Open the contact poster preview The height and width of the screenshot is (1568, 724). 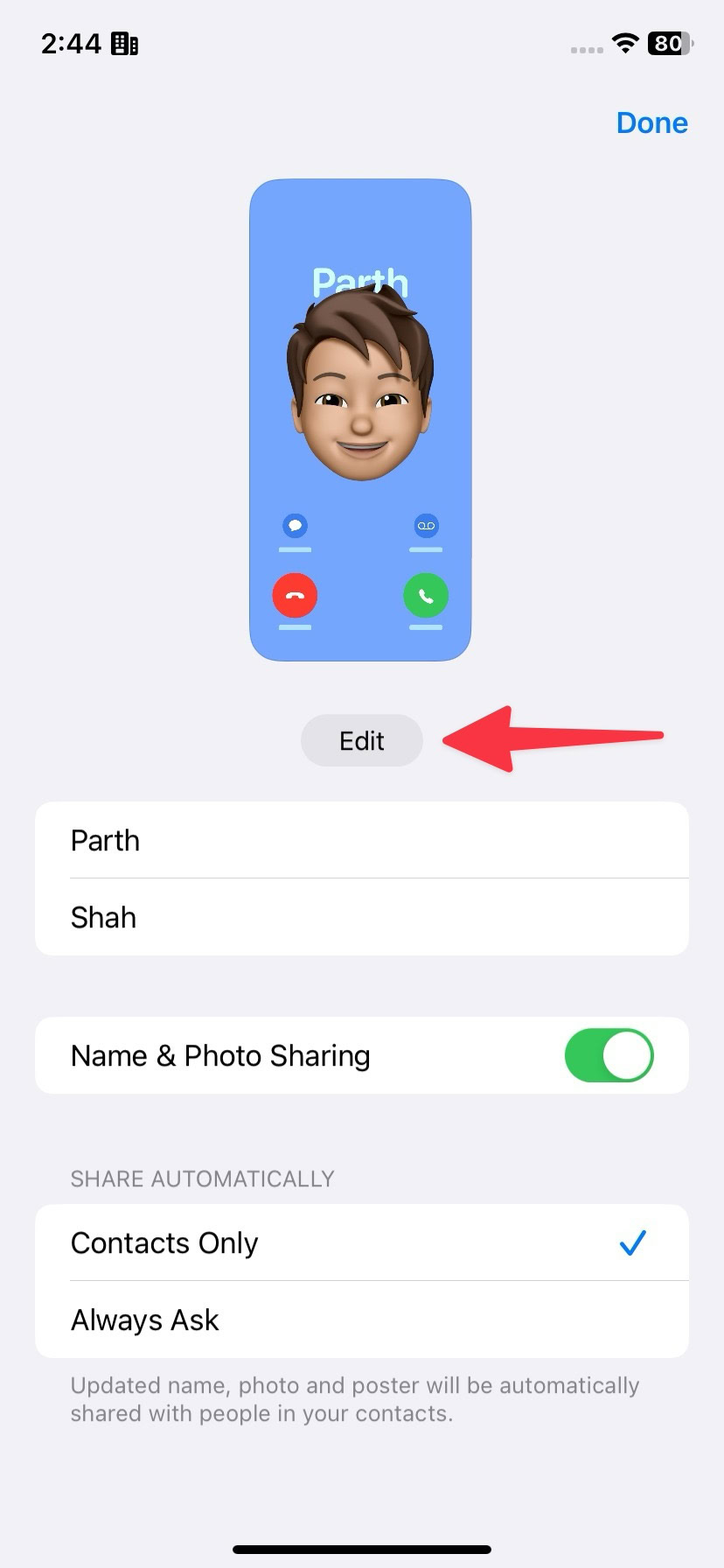pyautogui.click(x=360, y=420)
